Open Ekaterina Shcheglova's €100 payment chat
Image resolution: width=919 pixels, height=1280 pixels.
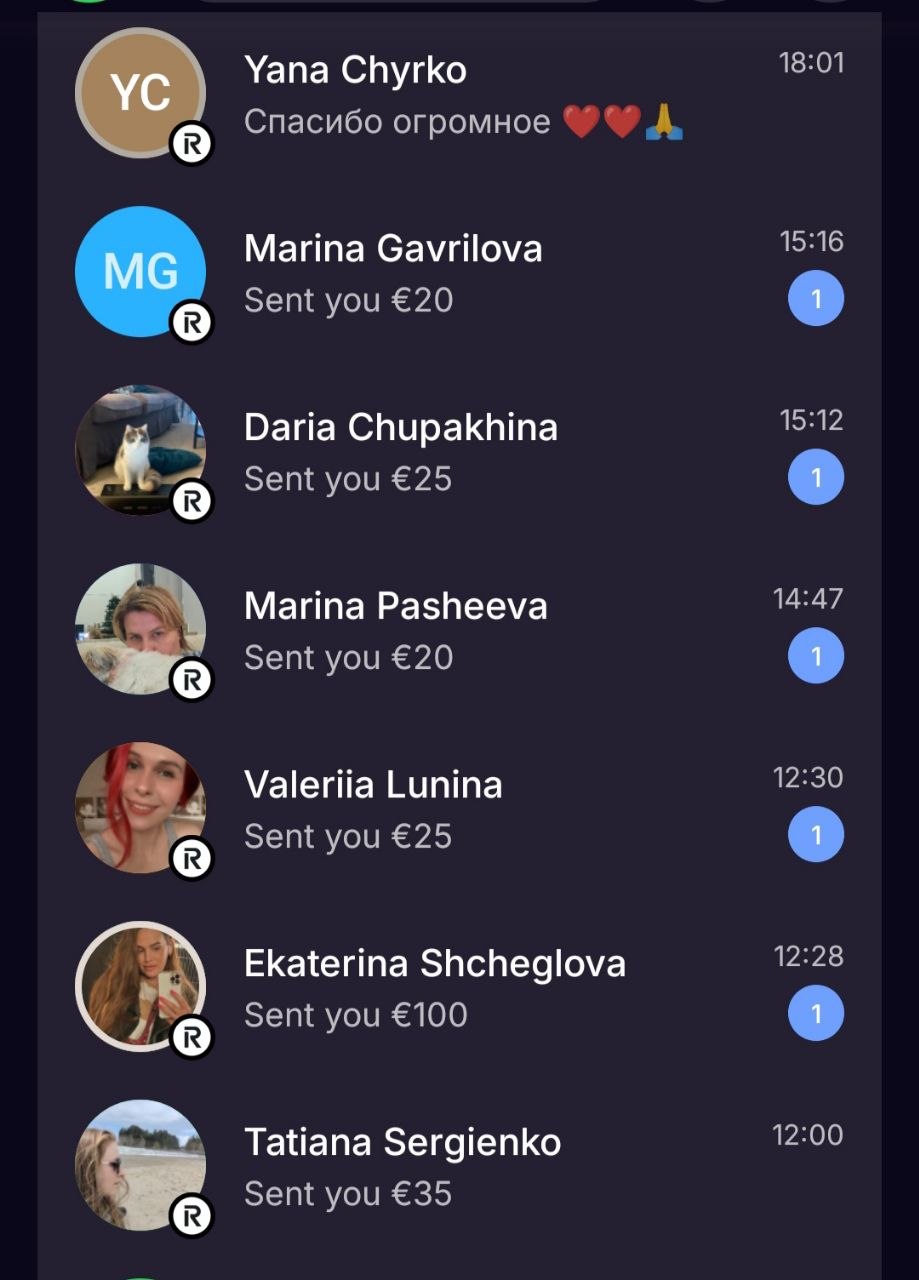pyautogui.click(x=460, y=988)
